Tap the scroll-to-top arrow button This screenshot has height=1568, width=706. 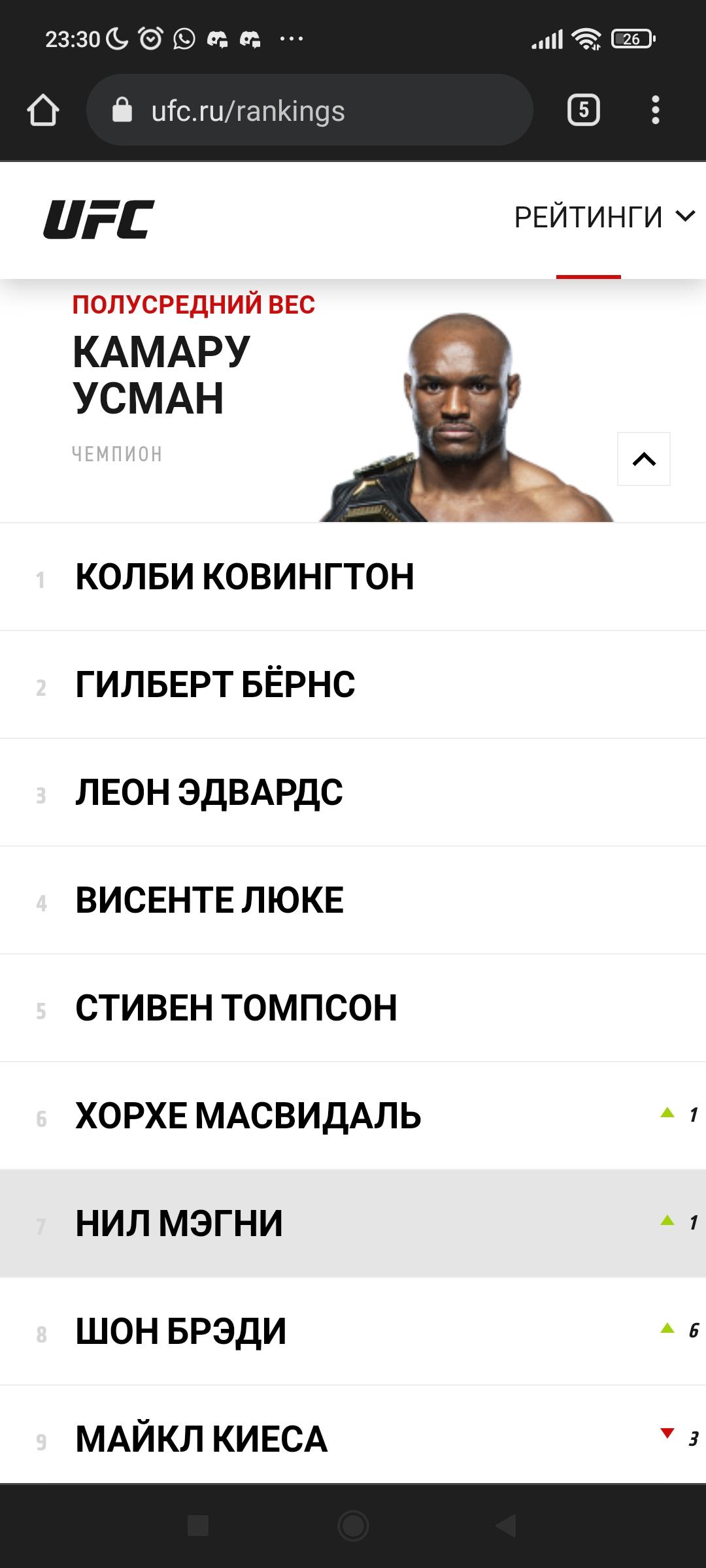(x=644, y=459)
